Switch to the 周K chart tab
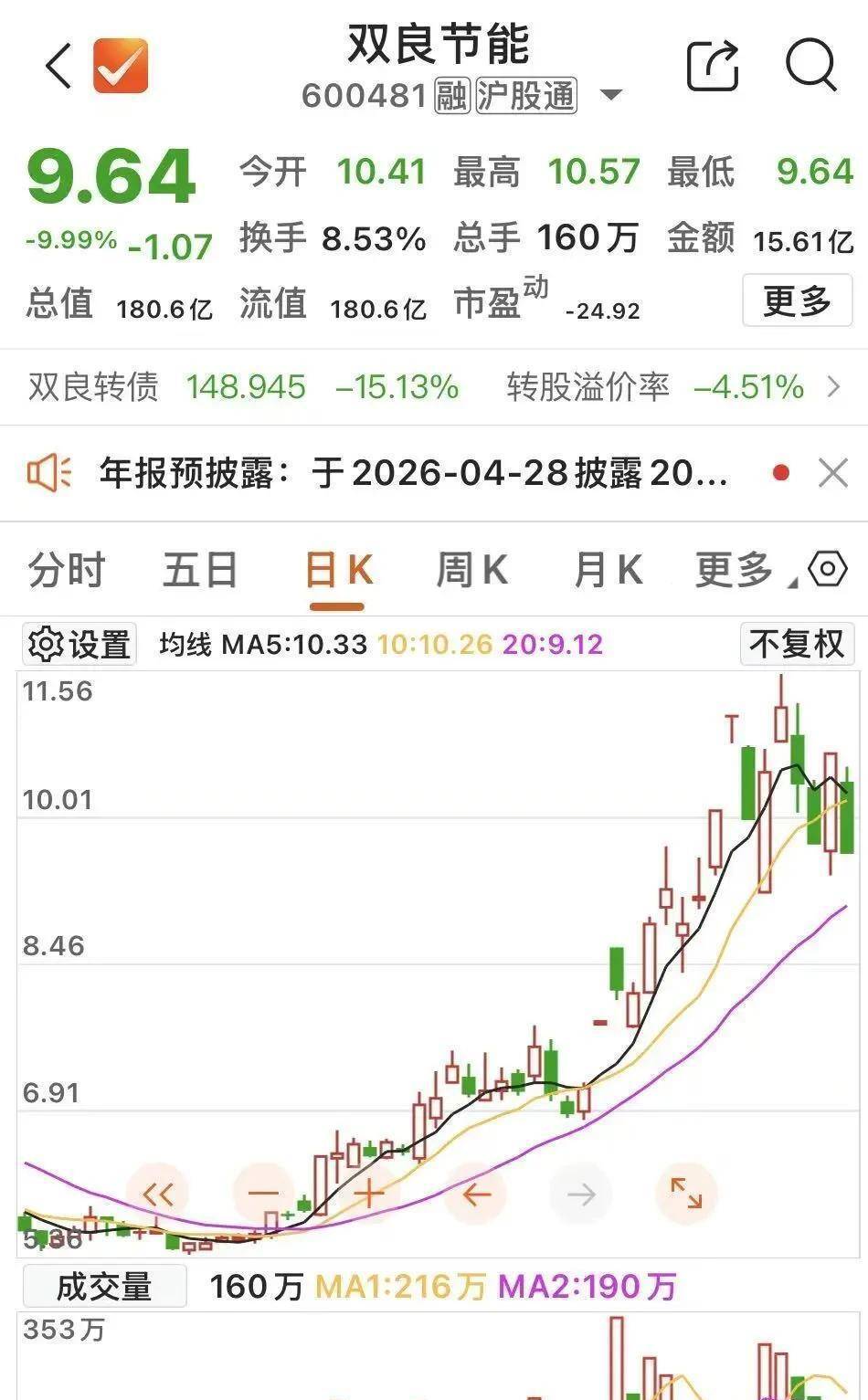This screenshot has width=868, height=1400. coord(471,571)
